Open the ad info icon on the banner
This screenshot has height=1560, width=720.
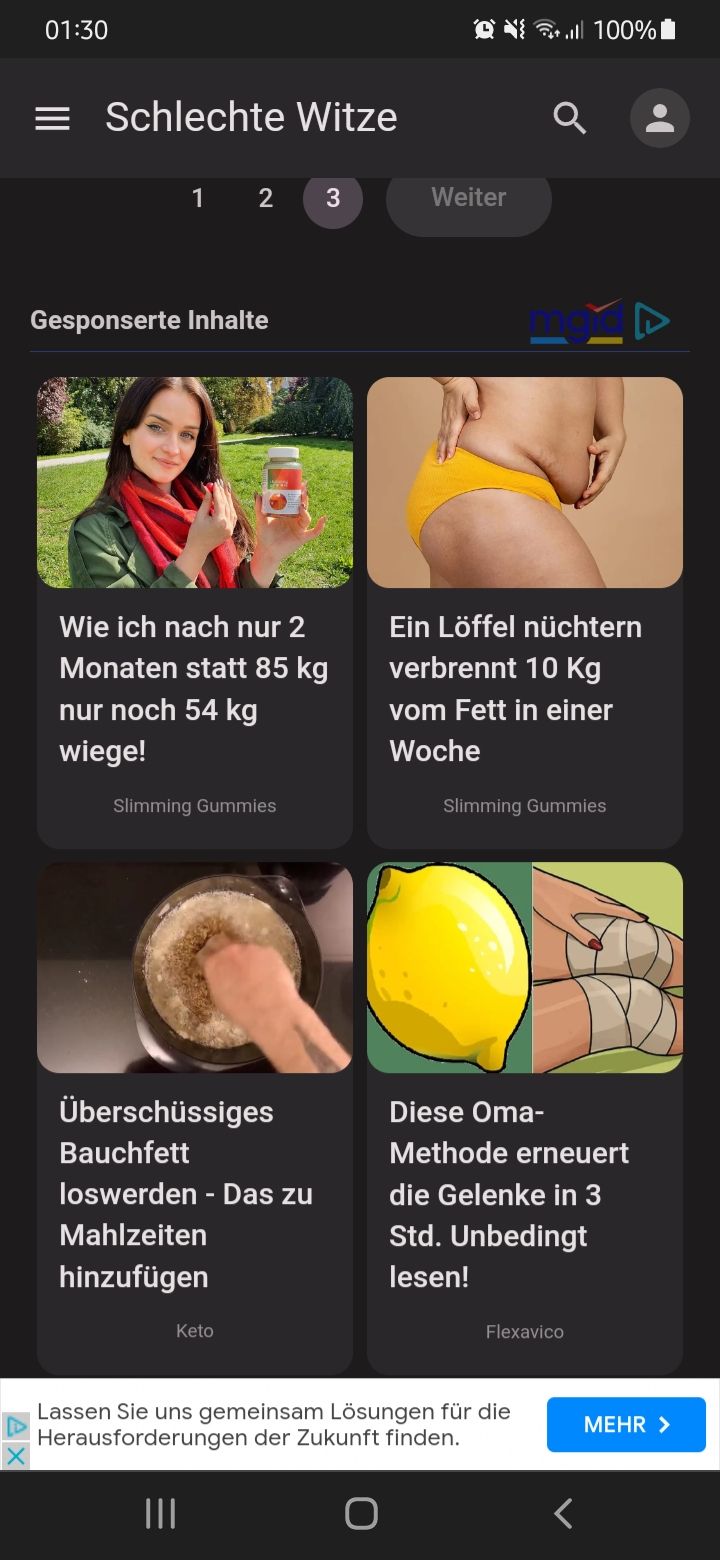pos(16,1426)
